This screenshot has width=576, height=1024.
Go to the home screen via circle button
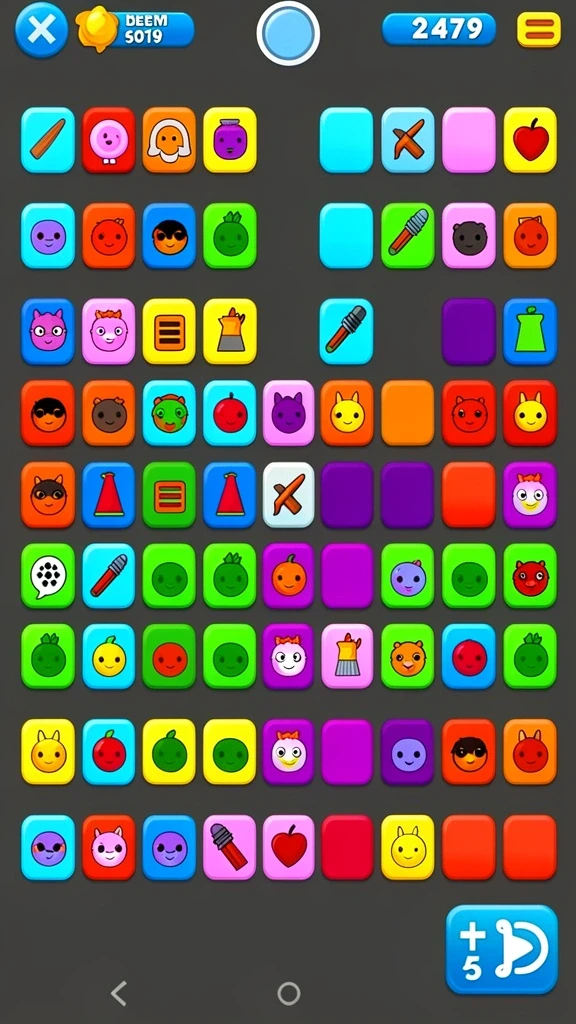[x=288, y=993]
